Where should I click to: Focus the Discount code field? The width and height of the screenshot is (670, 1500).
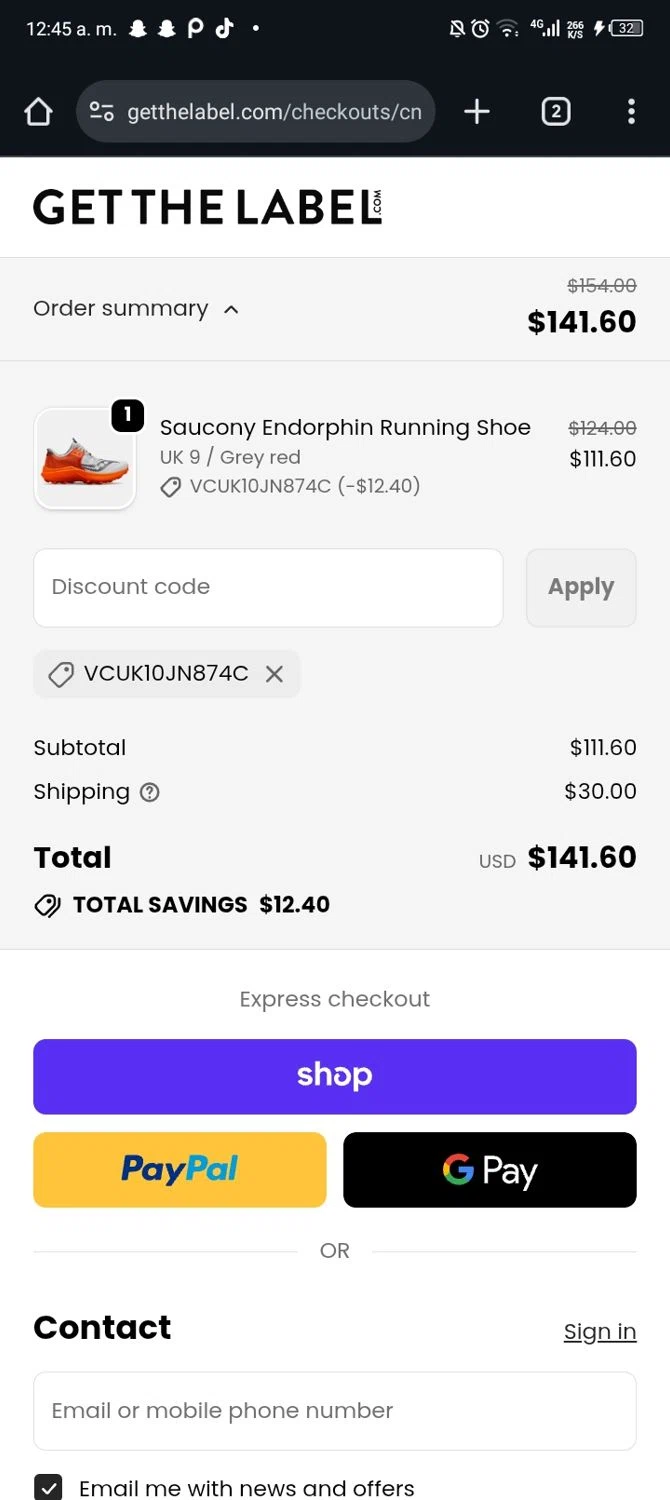coord(268,588)
